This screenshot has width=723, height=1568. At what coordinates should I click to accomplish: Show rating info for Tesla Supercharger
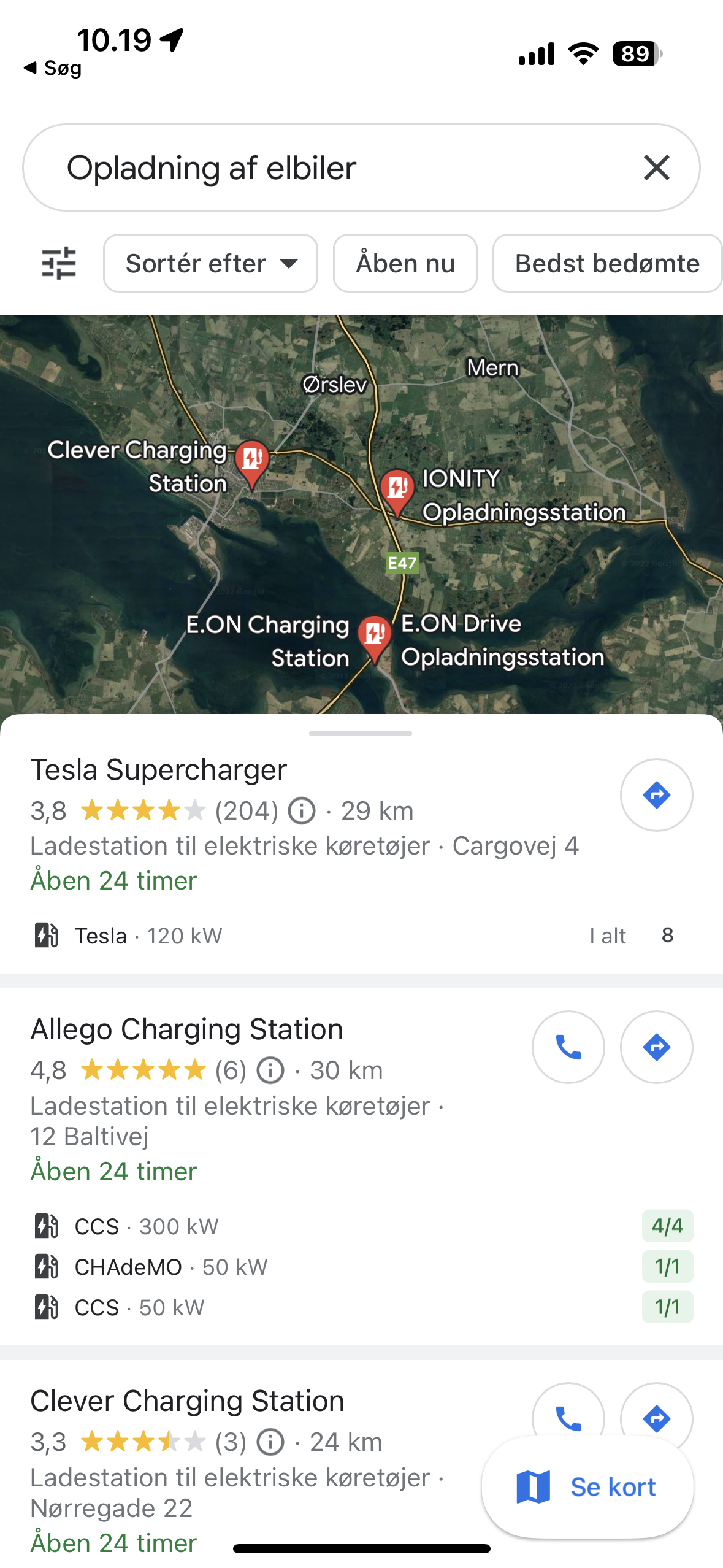[302, 811]
